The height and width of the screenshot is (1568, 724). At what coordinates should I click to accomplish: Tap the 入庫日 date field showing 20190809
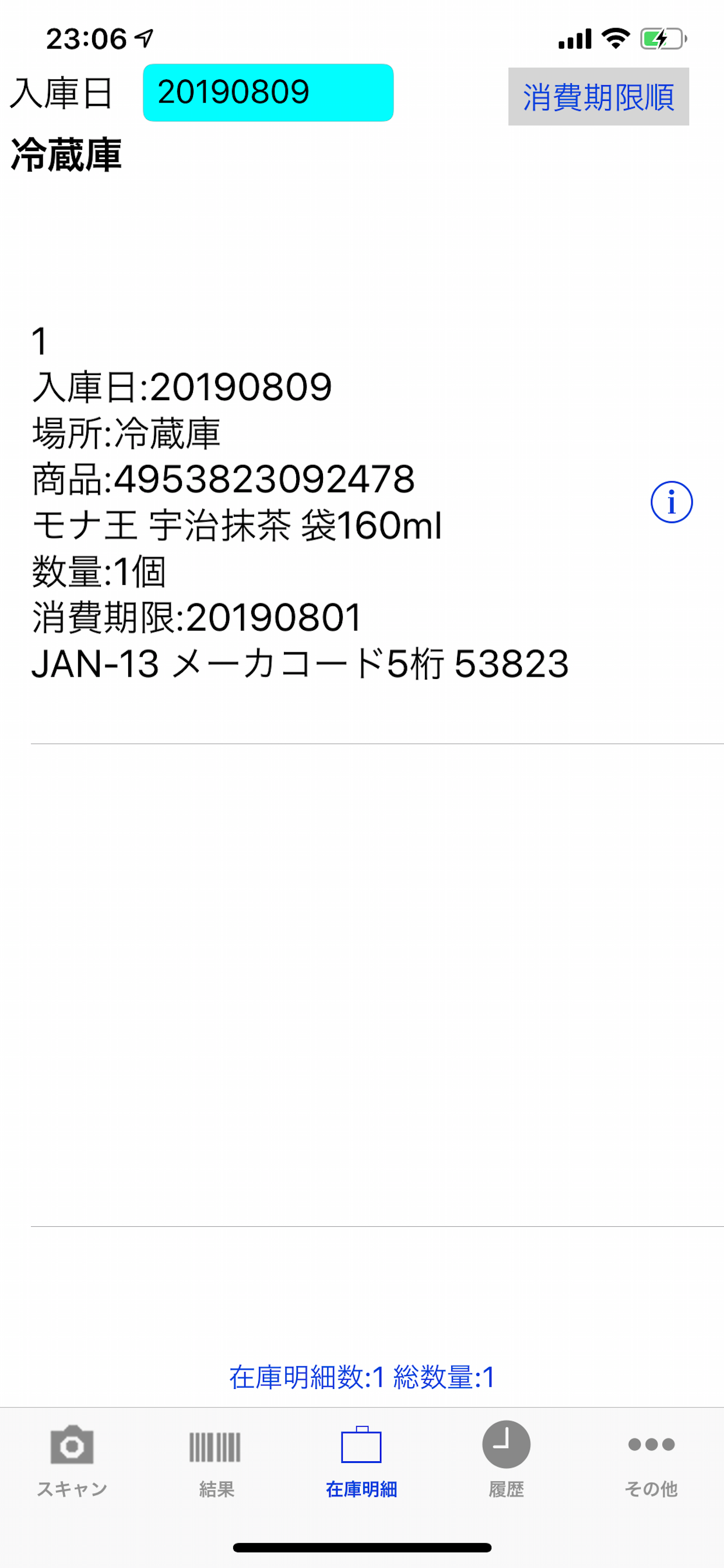point(268,93)
